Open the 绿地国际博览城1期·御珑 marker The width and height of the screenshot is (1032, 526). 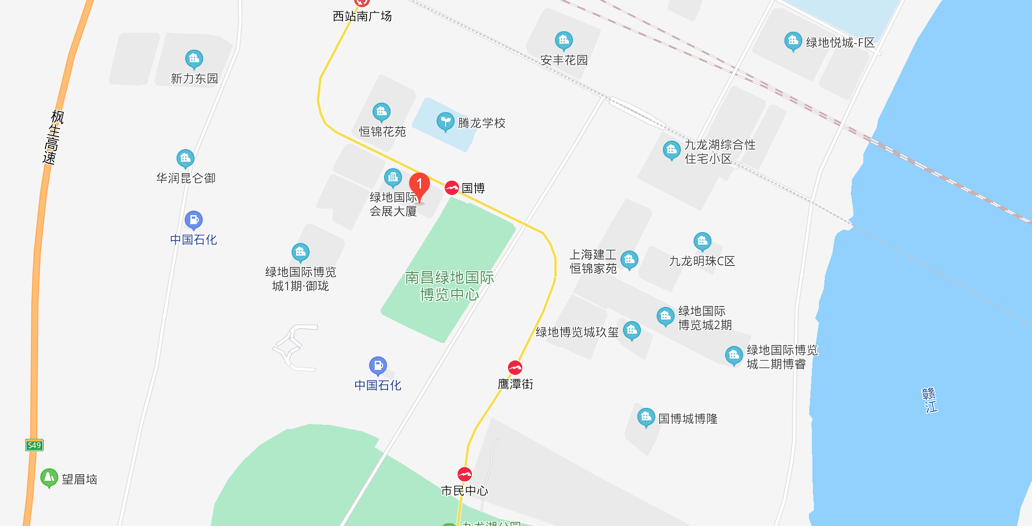point(300,252)
